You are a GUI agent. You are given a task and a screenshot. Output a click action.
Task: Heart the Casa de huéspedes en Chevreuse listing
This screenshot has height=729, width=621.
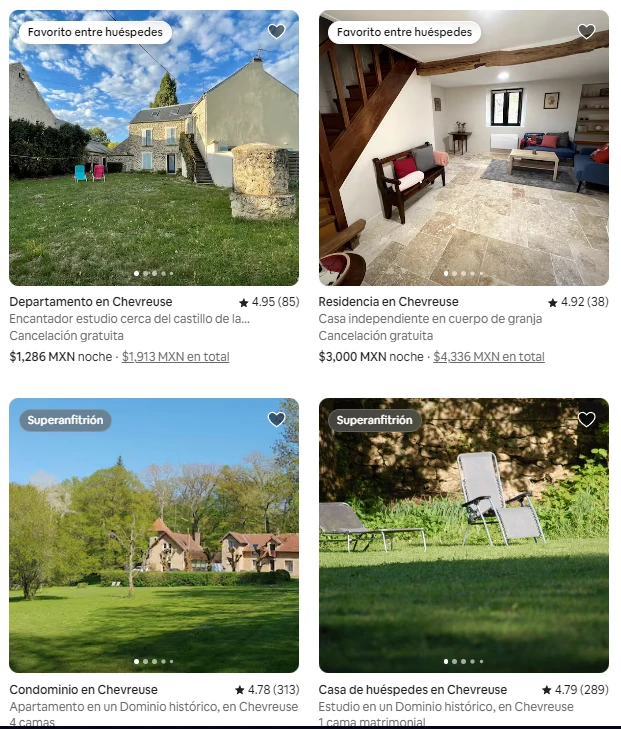(587, 420)
